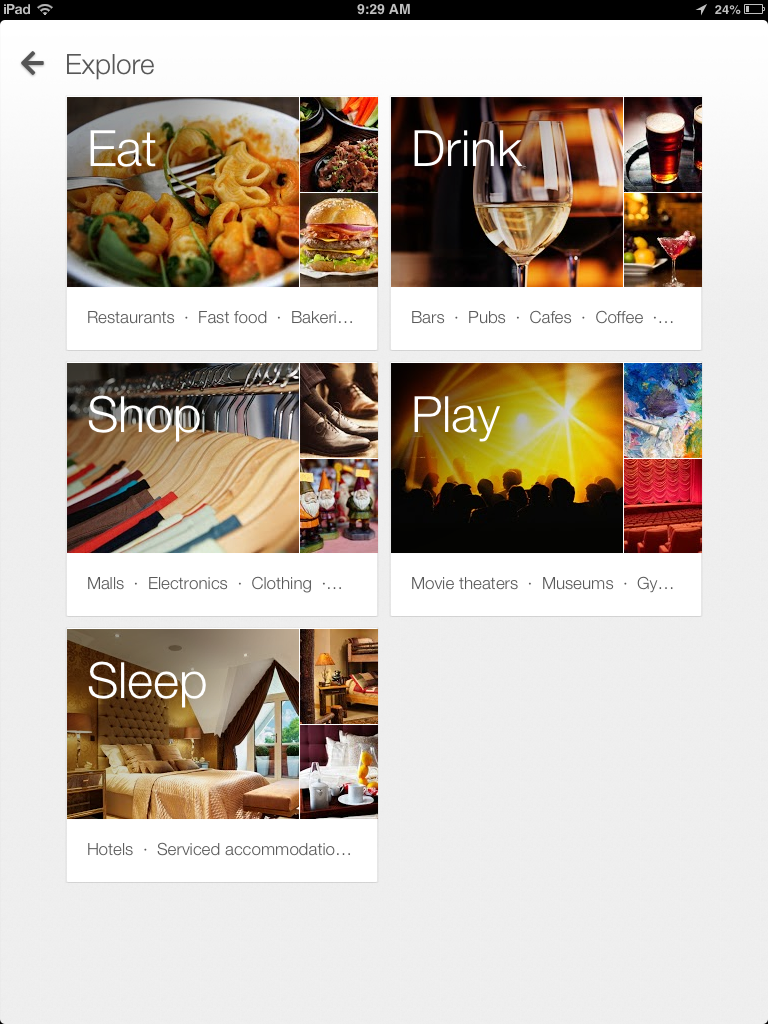This screenshot has height=1024, width=768.
Task: Select Restaurants under Eat
Action: 130,317
